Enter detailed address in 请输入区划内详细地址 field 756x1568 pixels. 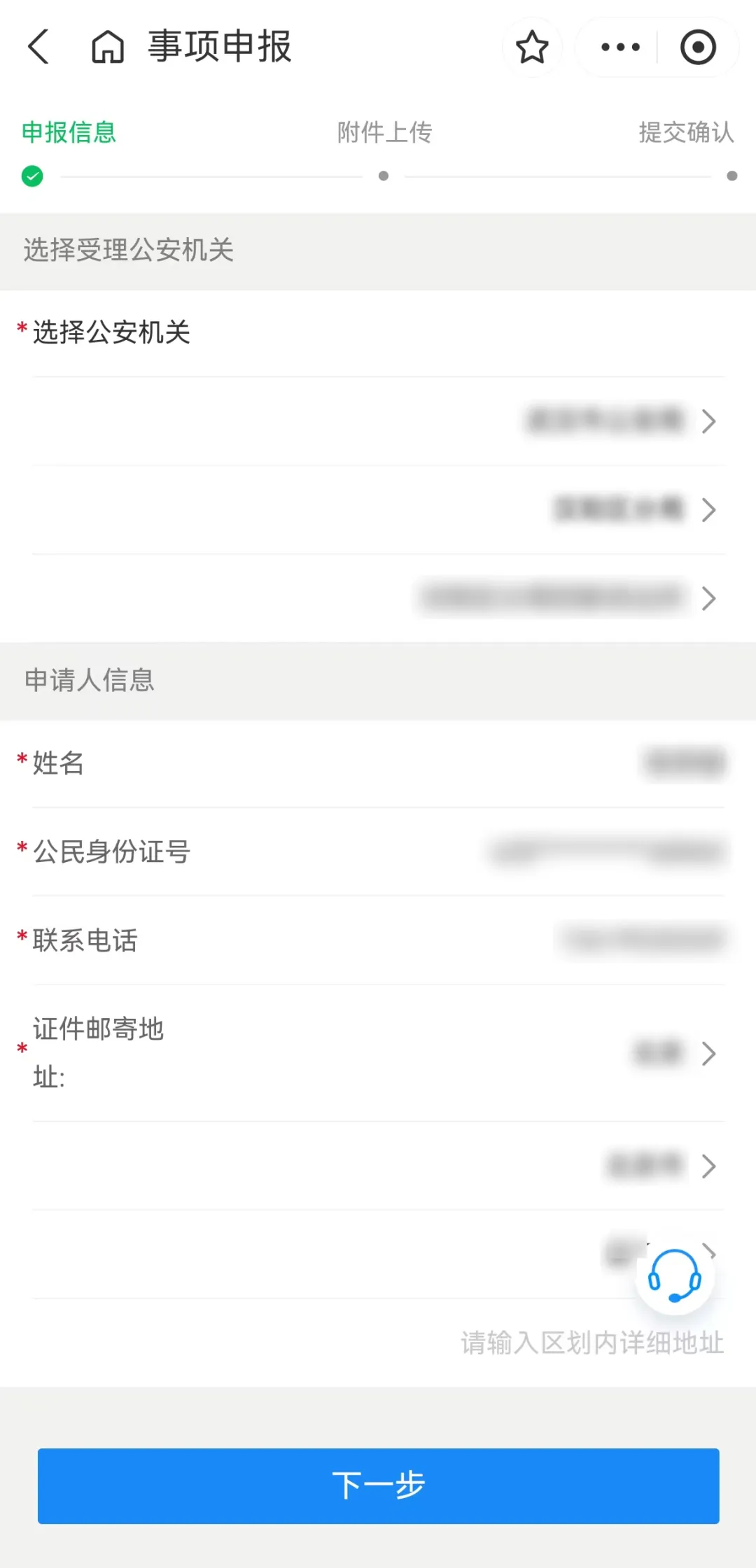coord(591,1343)
